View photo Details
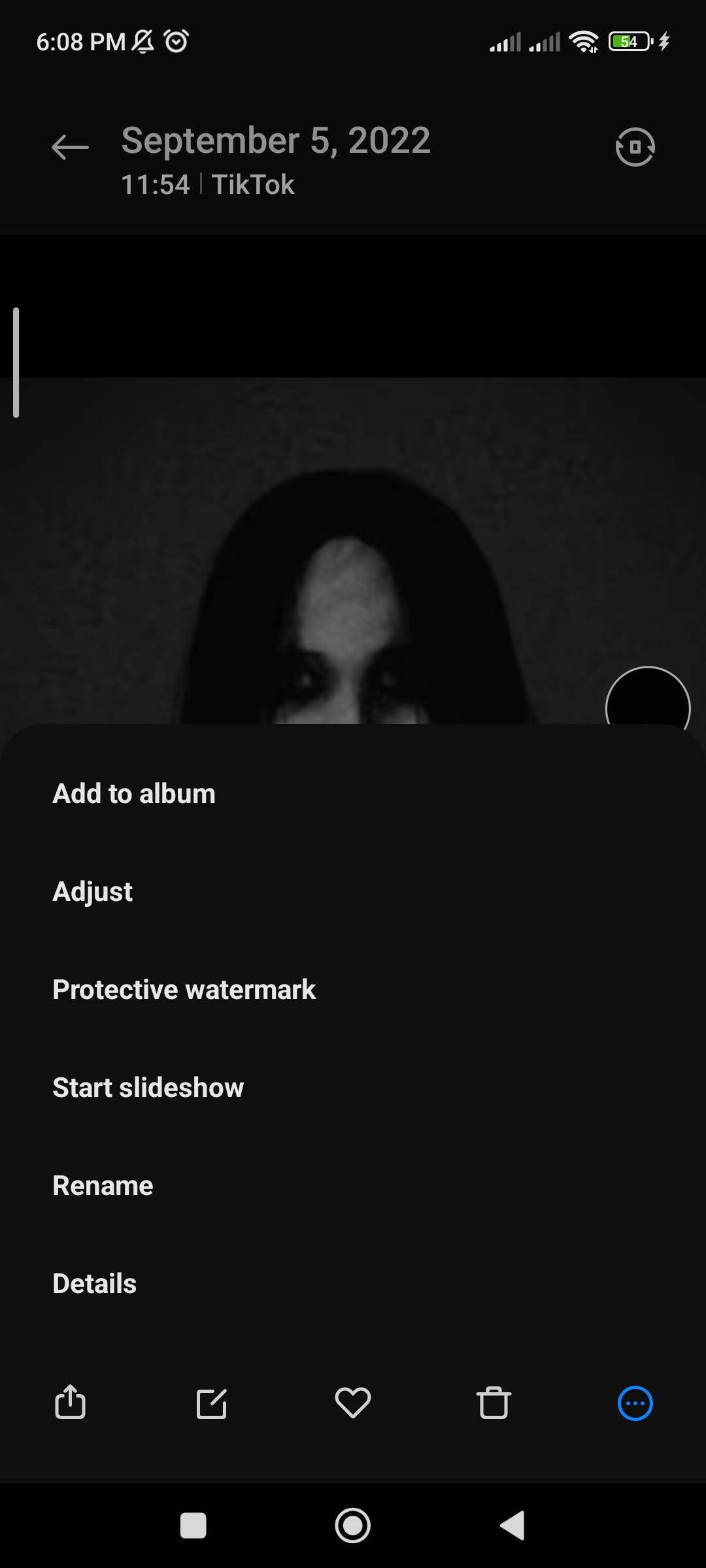Viewport: 706px width, 1568px height. (x=94, y=1282)
